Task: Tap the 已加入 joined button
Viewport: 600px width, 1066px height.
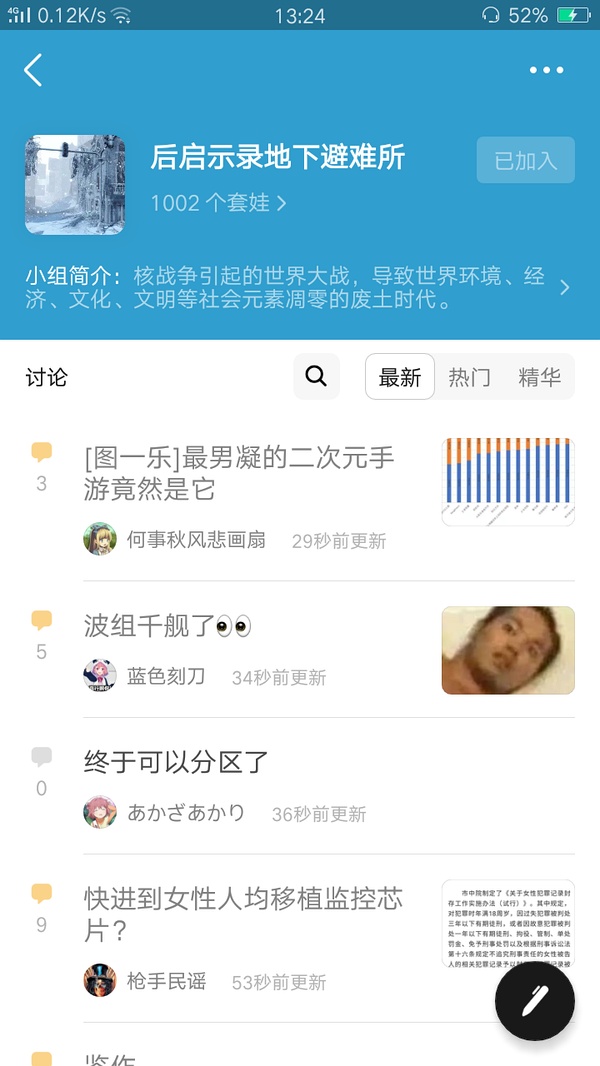Action: click(525, 160)
